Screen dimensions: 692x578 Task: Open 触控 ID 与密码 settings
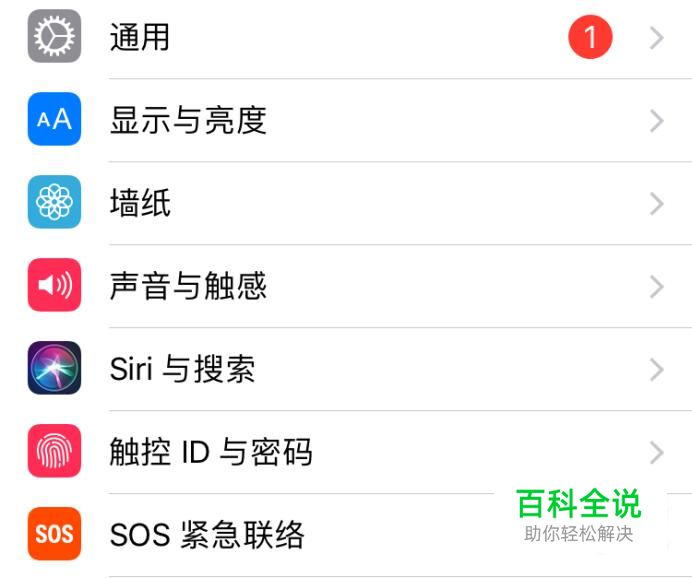(210, 452)
